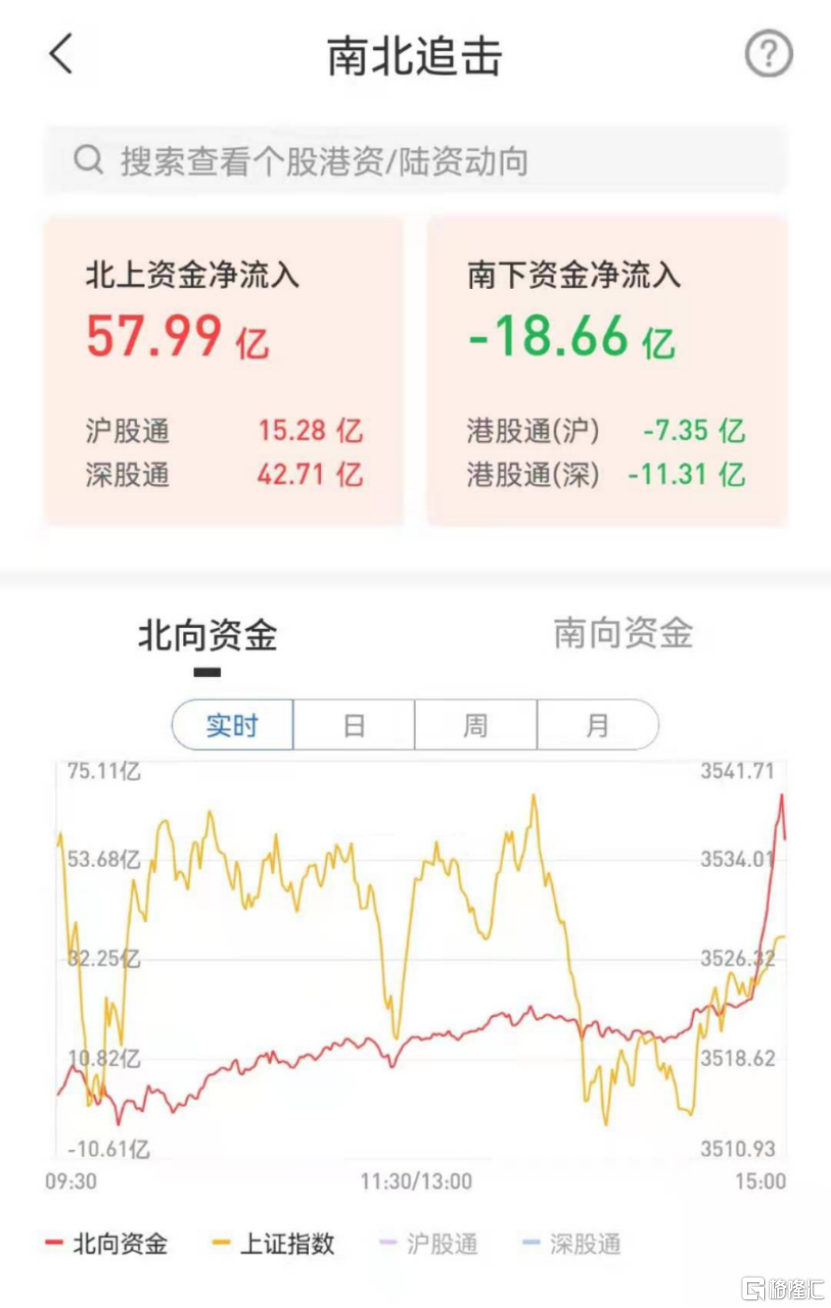
Task: Show the 沪股通 line in chart
Action: pos(428,1244)
